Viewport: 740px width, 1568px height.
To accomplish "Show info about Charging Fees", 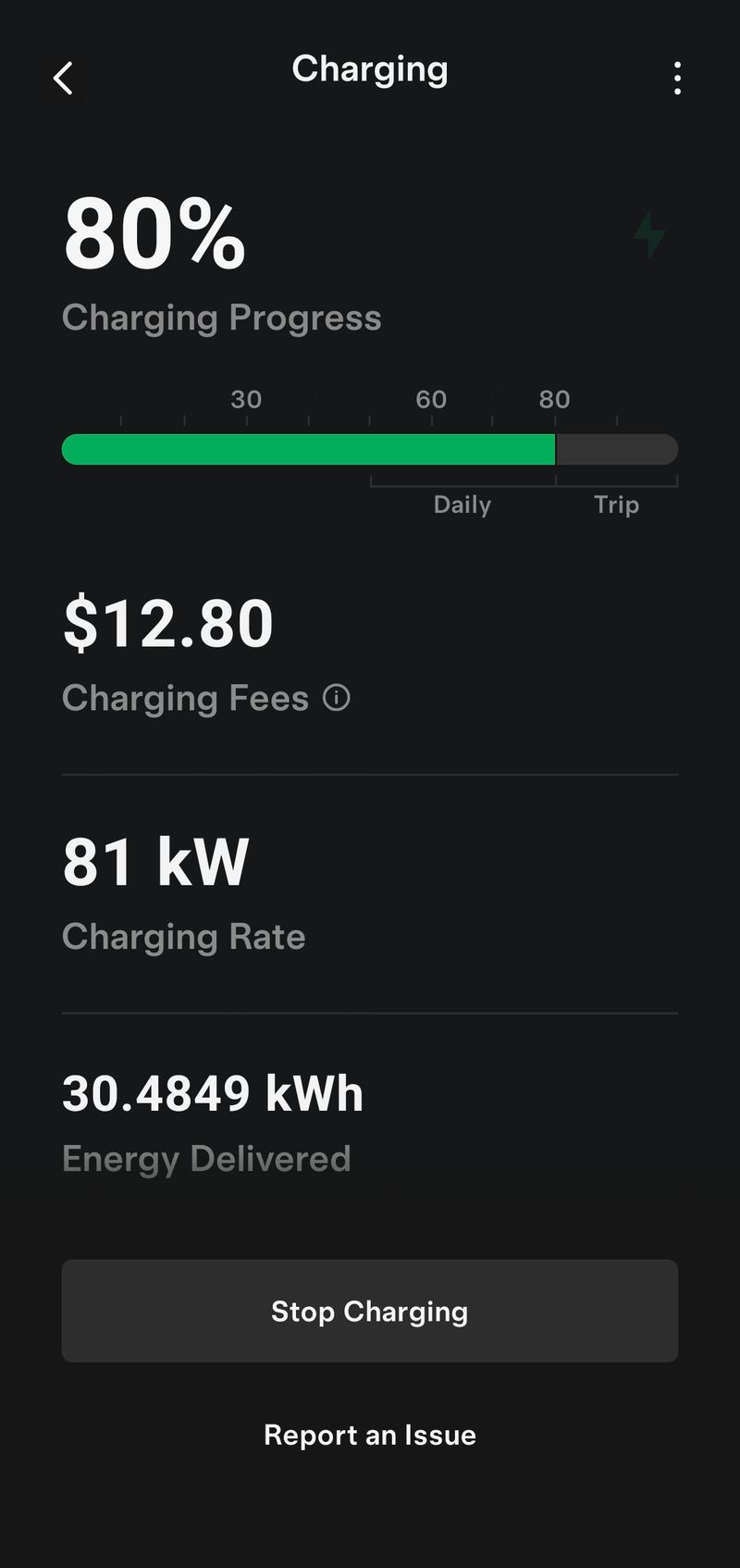I will [337, 698].
